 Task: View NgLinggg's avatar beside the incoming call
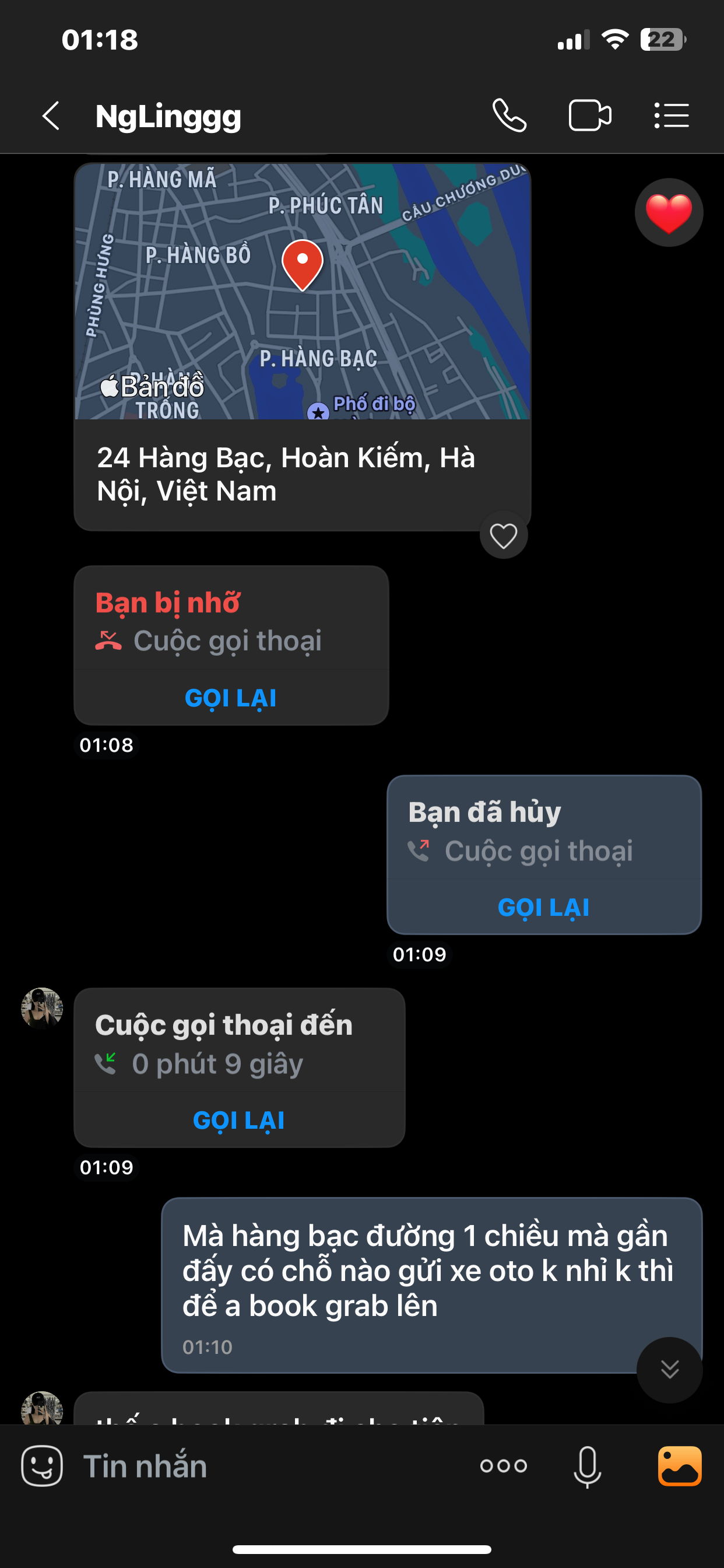pyautogui.click(x=42, y=1007)
